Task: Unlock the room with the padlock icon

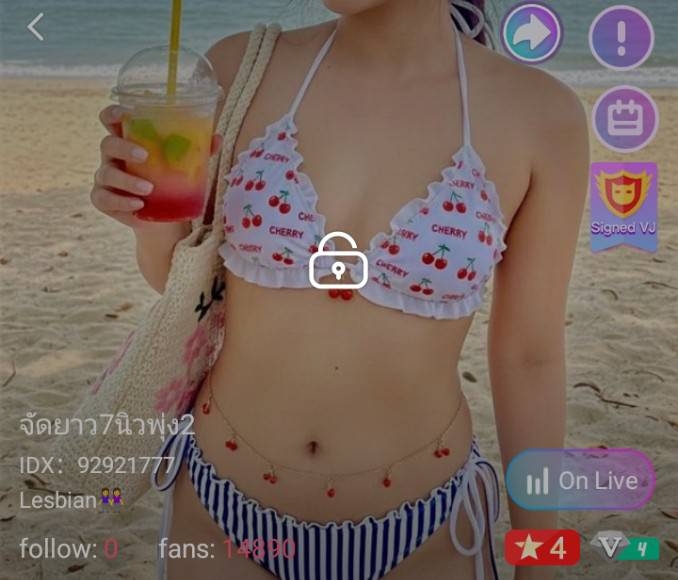Action: coord(338,262)
